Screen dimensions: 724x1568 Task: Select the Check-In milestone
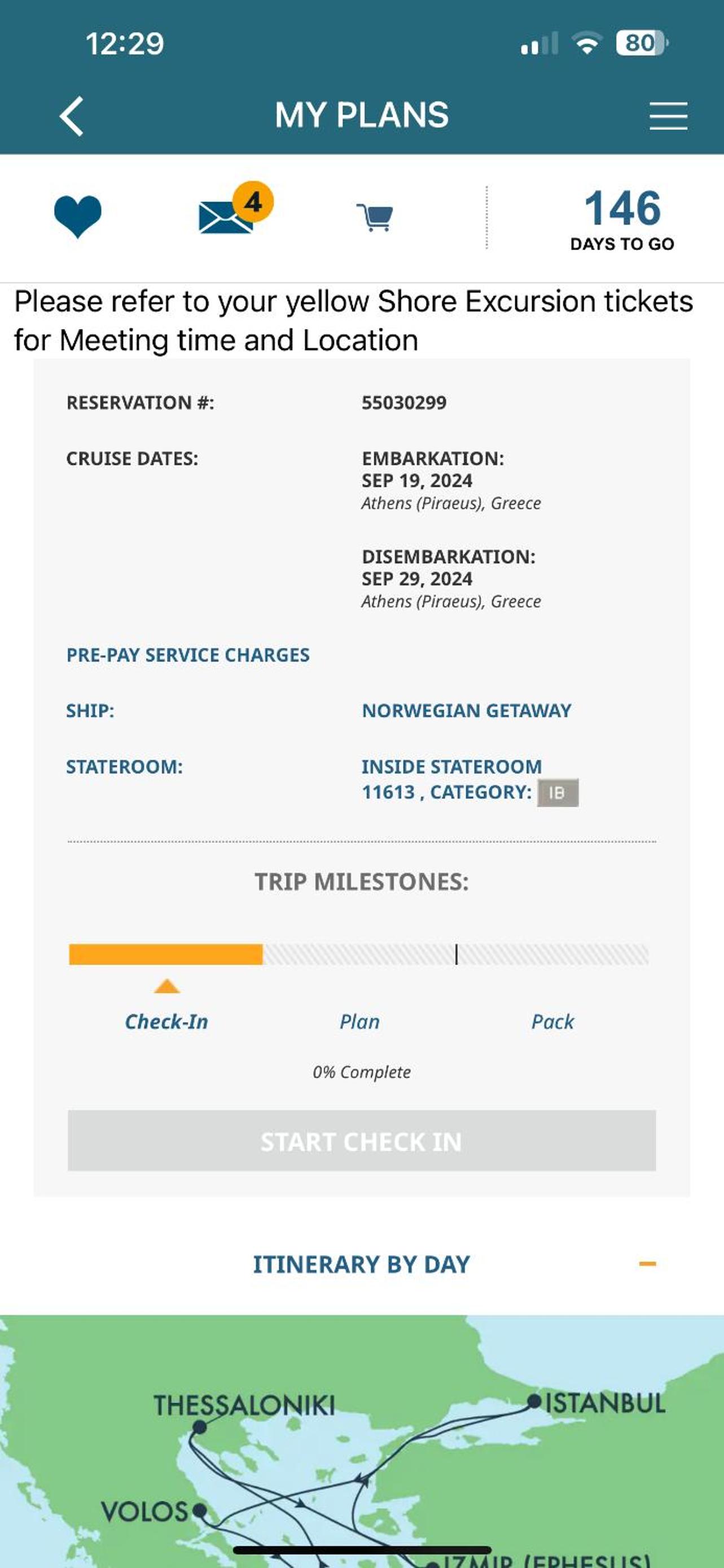tap(166, 1022)
